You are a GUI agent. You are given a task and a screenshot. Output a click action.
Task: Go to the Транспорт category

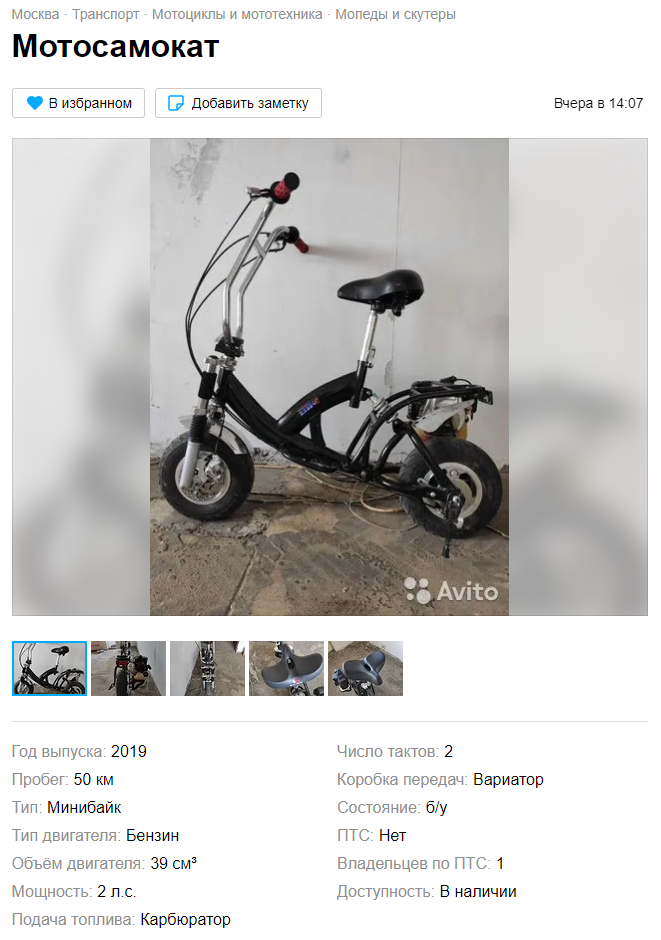pyautogui.click(x=105, y=15)
